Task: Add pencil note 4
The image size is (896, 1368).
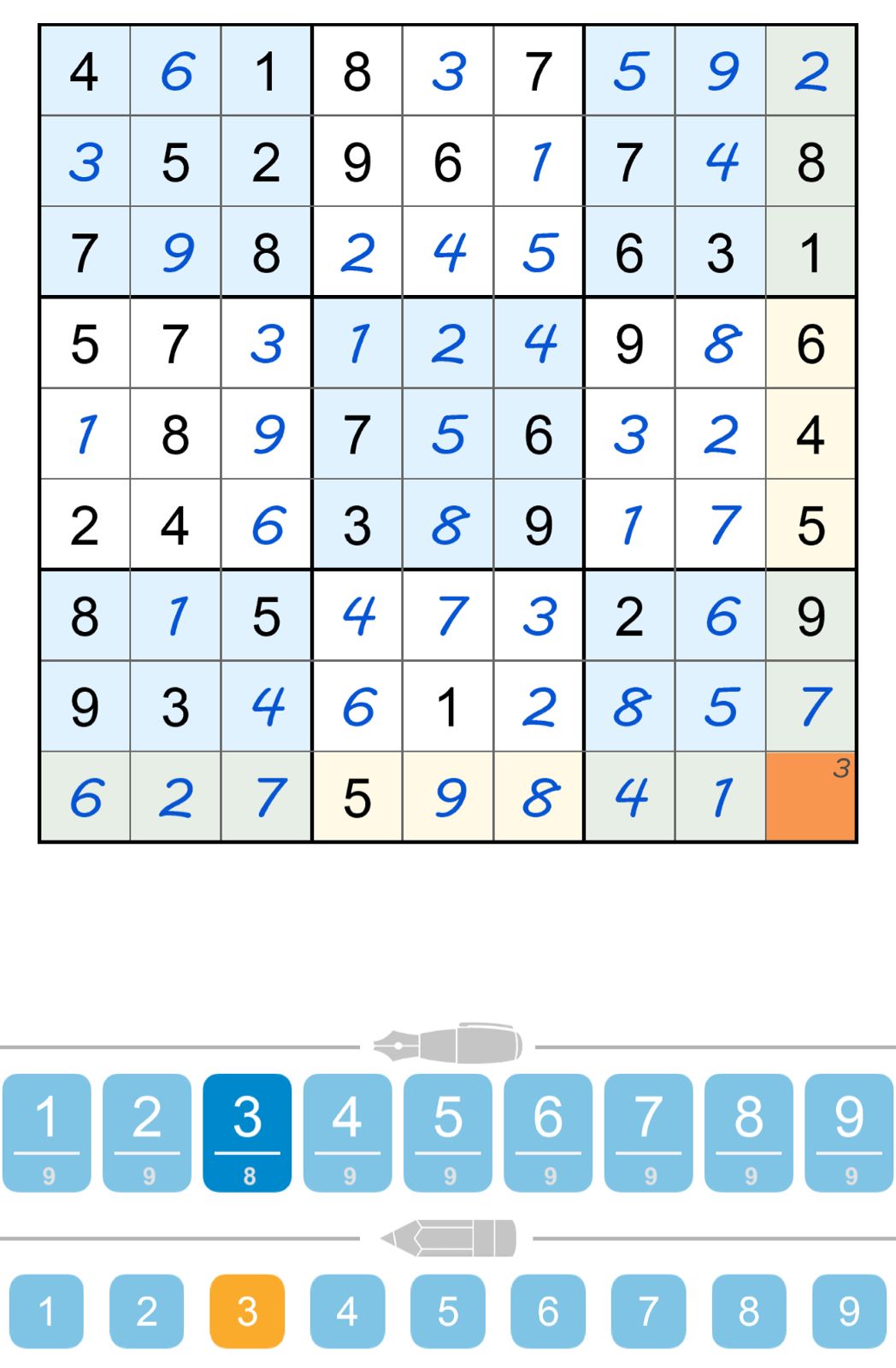Action: 348,1311
